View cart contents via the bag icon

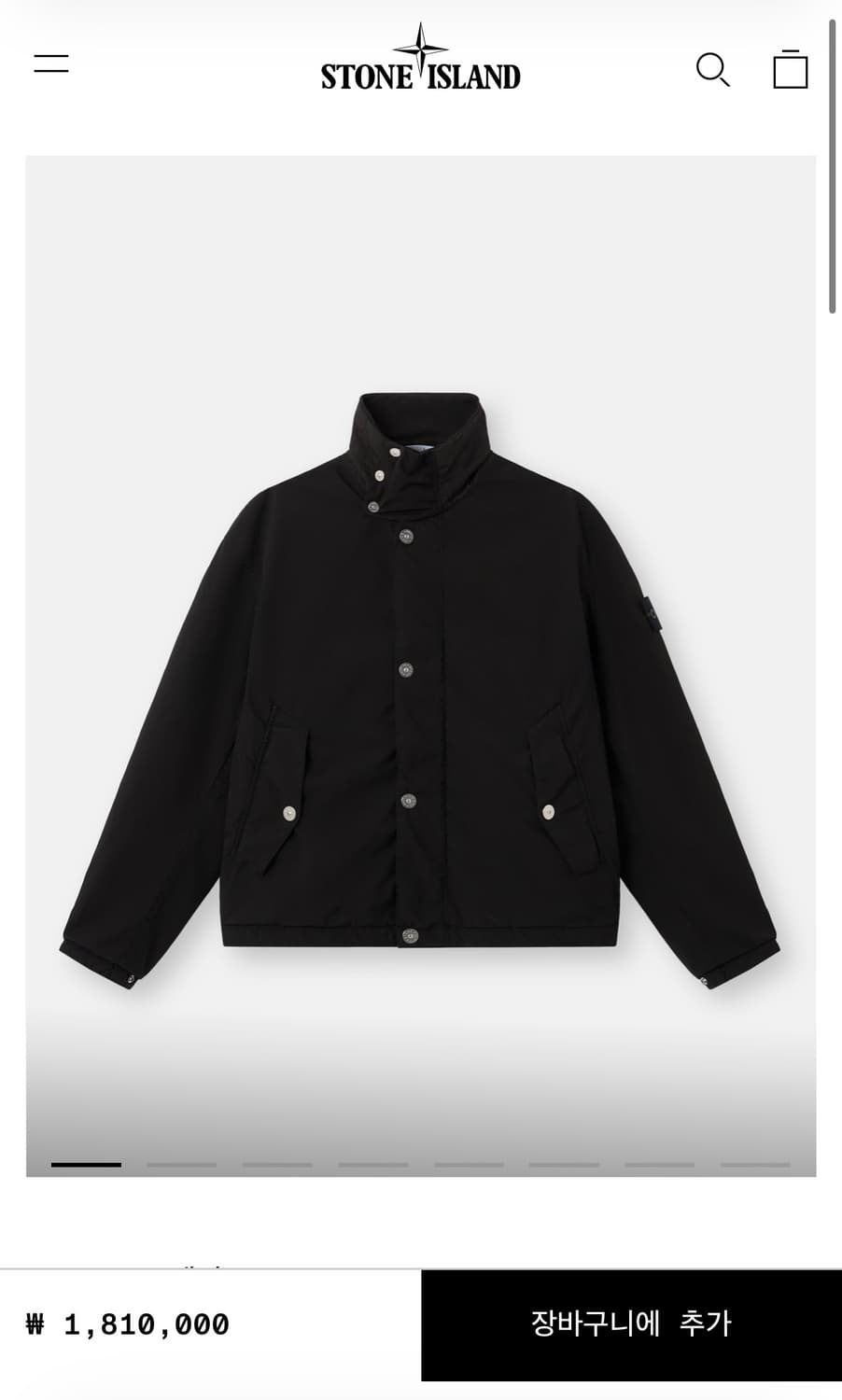click(x=789, y=68)
